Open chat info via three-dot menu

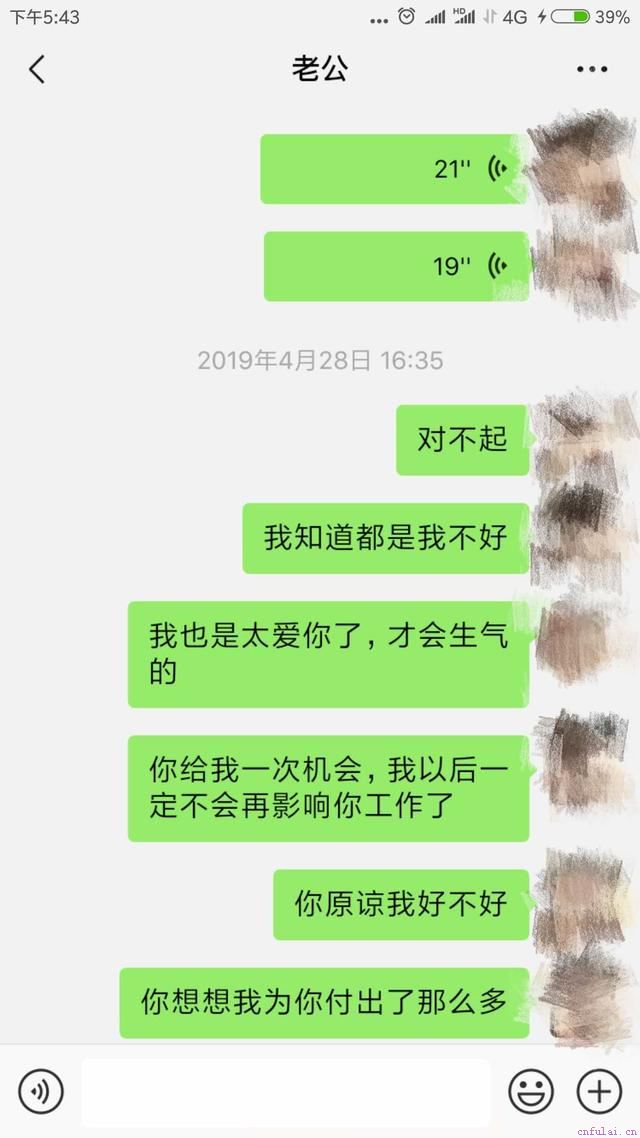[x=592, y=69]
